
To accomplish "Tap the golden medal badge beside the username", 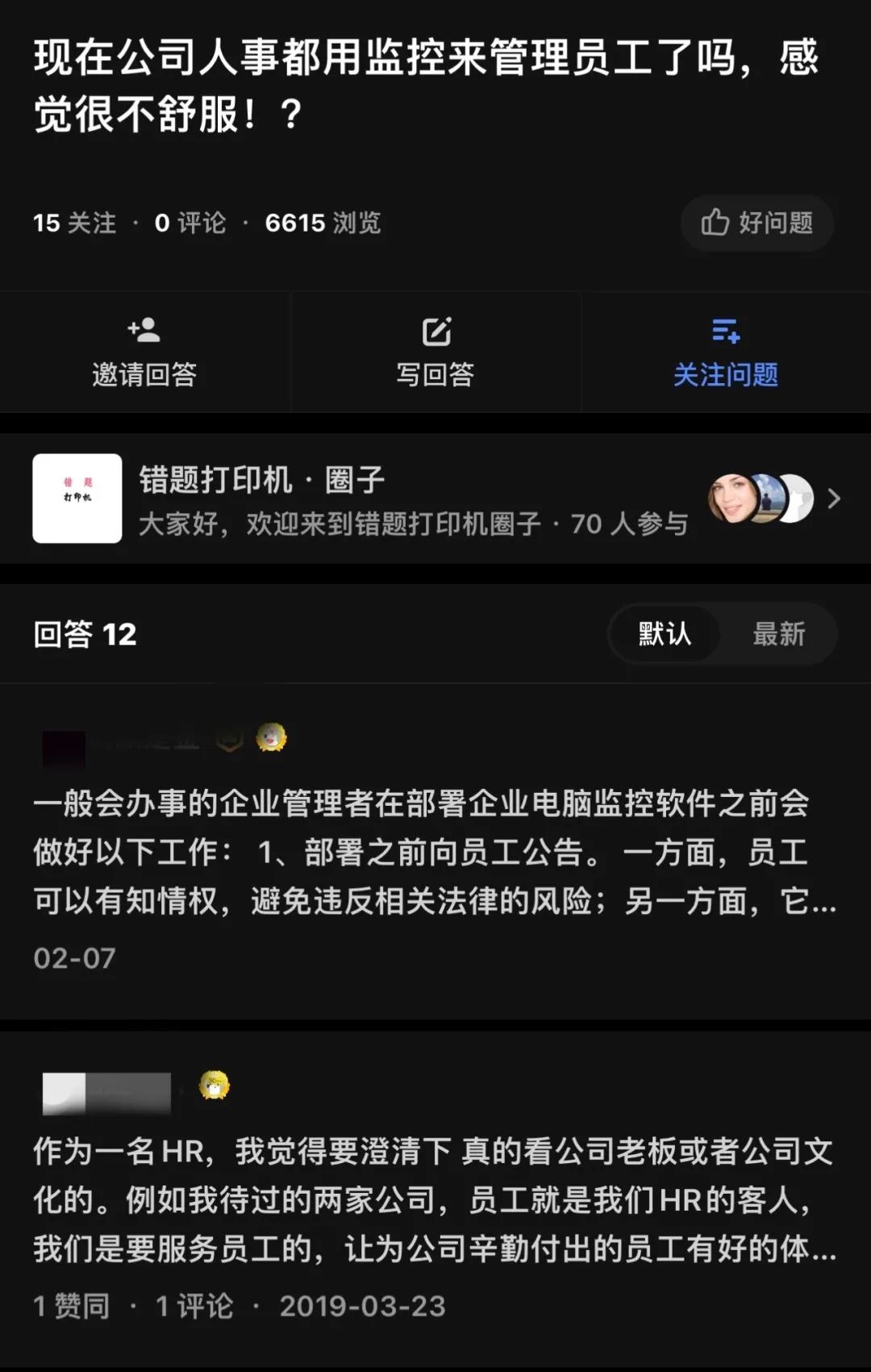I will (x=272, y=738).
